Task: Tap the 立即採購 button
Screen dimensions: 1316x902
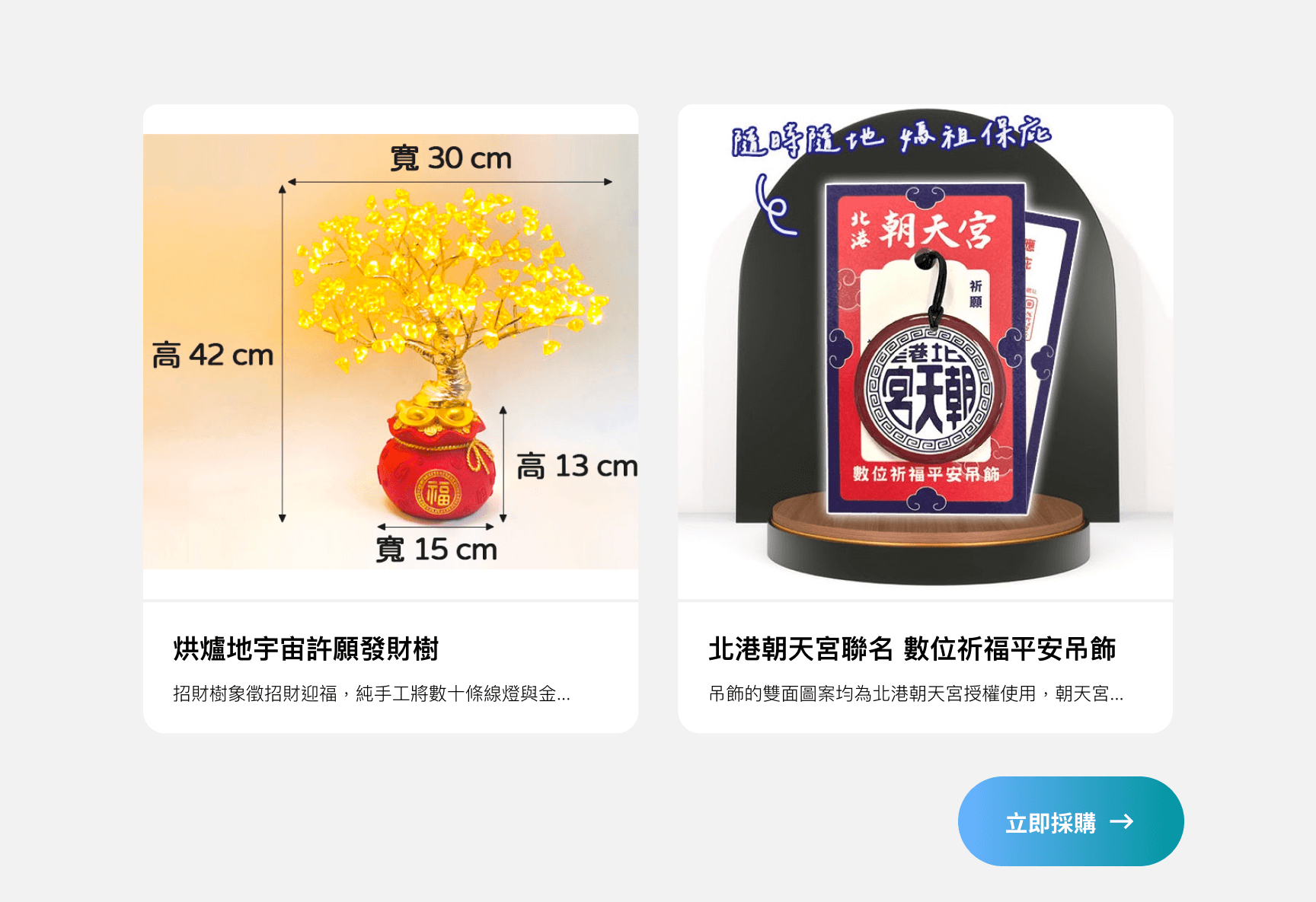Action: pyautogui.click(x=1070, y=822)
